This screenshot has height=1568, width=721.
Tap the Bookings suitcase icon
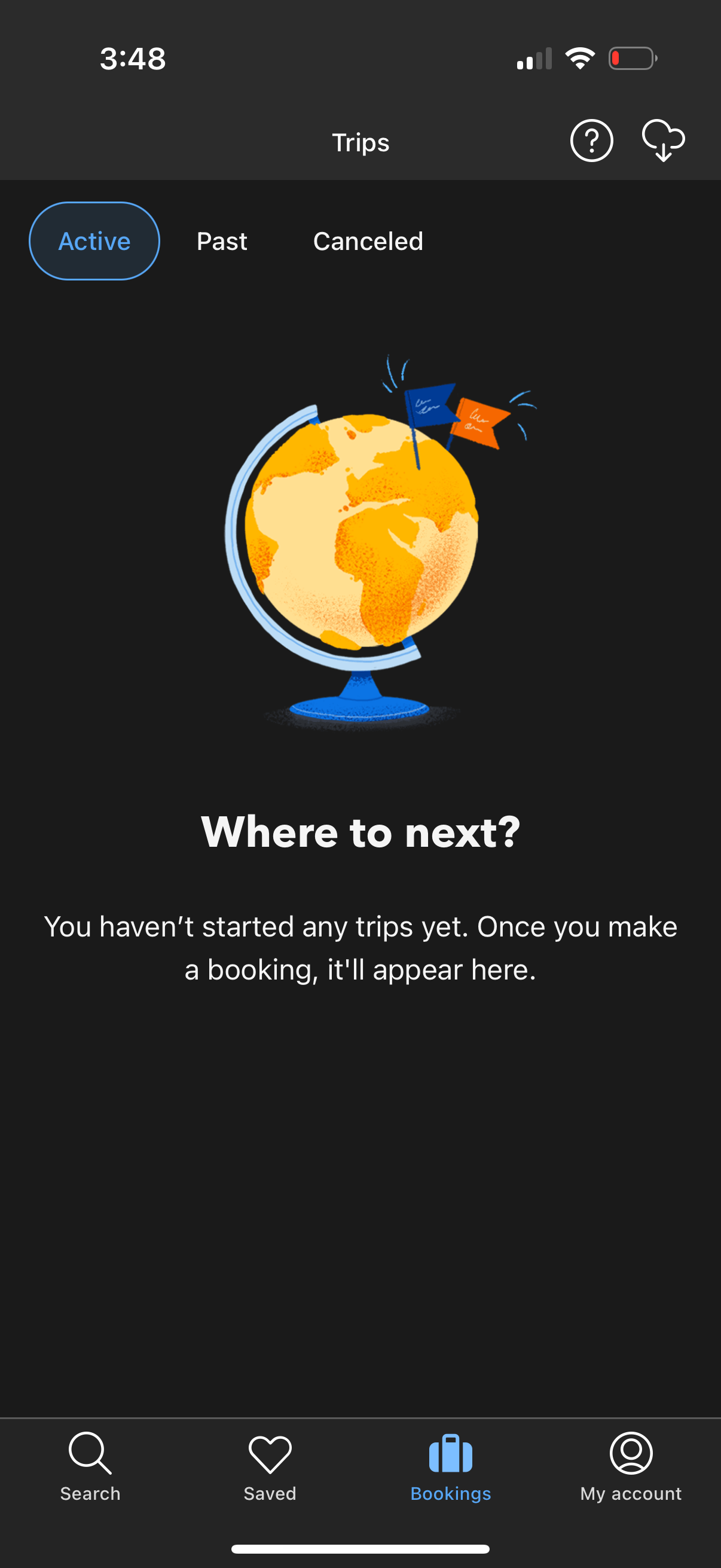(450, 1454)
